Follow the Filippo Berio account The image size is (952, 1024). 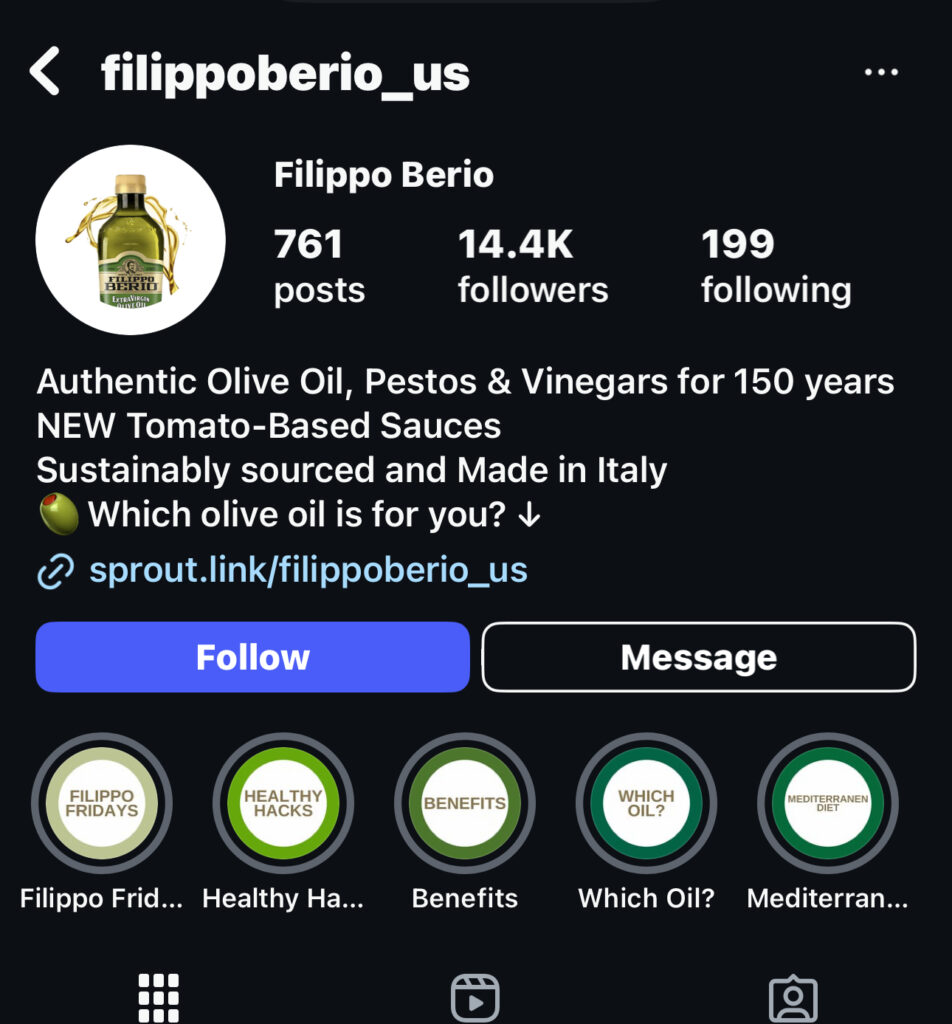pyautogui.click(x=252, y=657)
